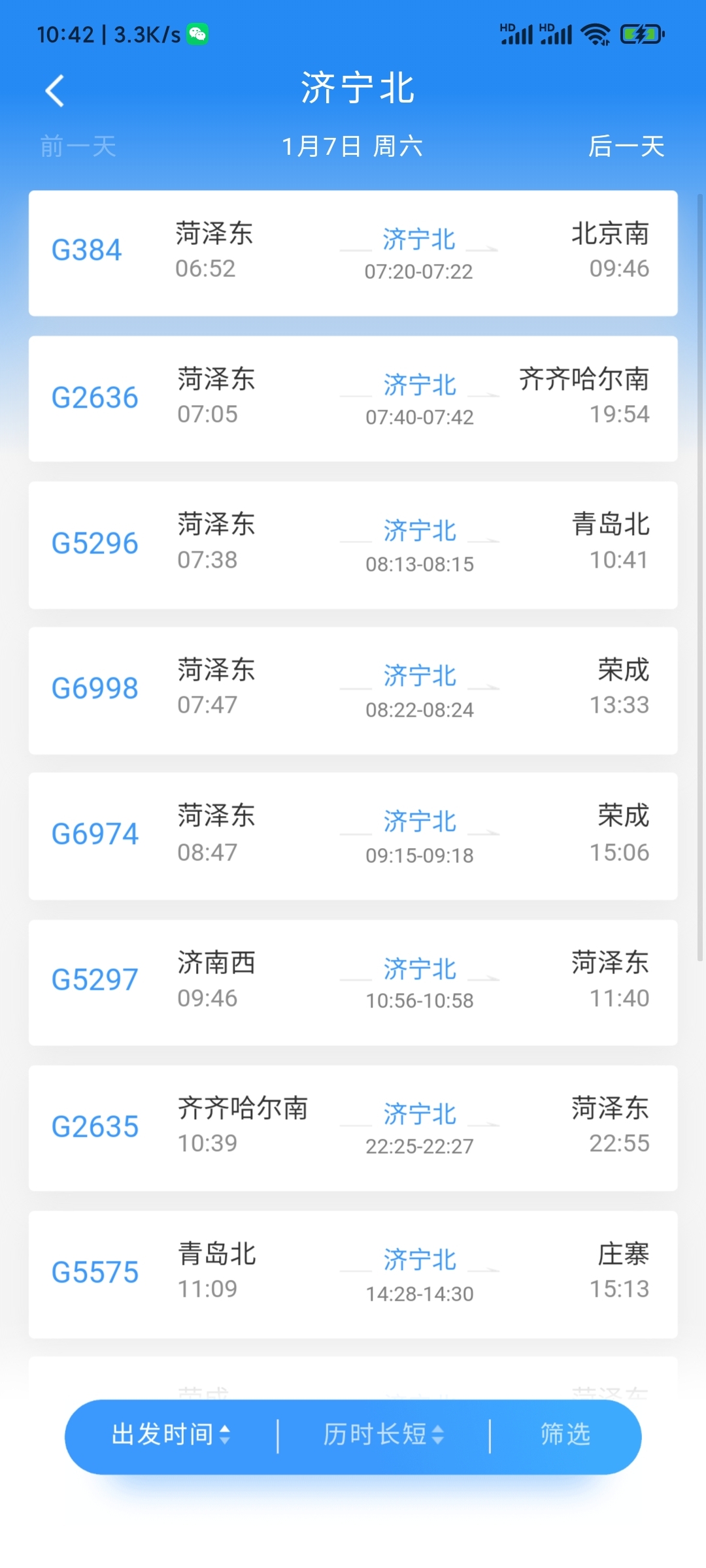Viewport: 706px width, 1568px height.
Task: Switch to 后一天 schedule
Action: click(x=626, y=147)
